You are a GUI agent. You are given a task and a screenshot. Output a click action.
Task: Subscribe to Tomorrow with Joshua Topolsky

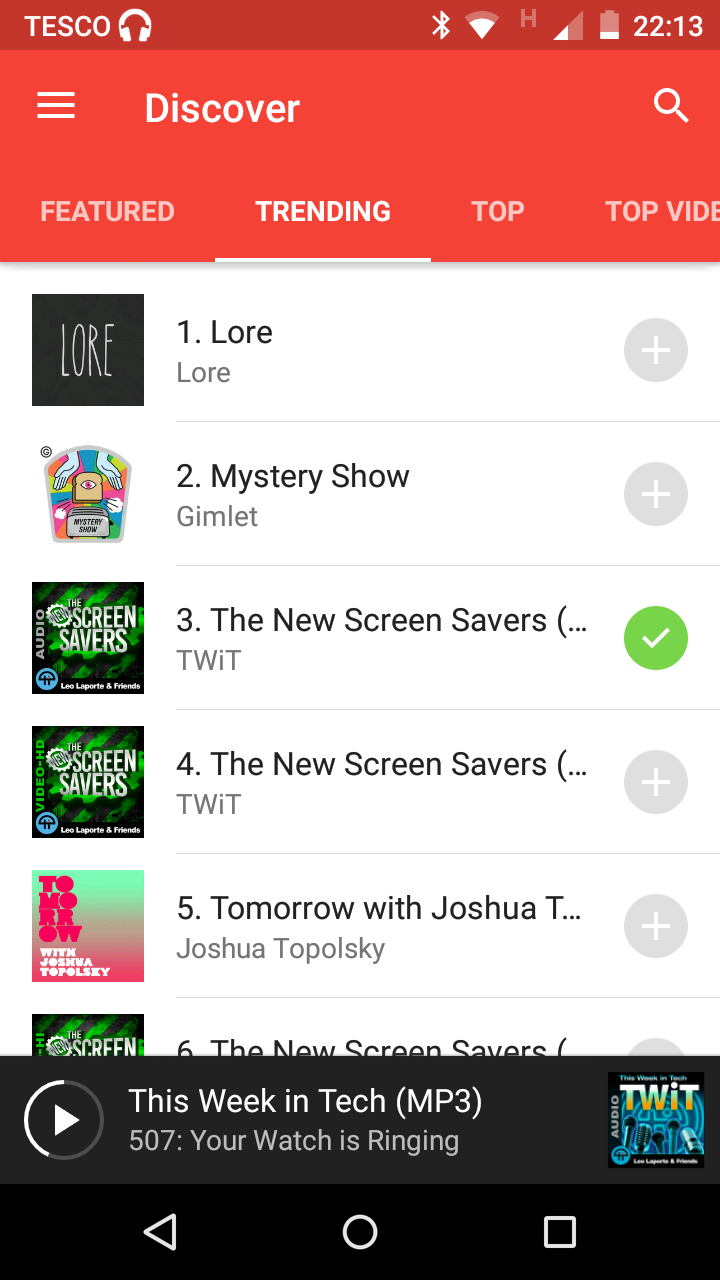click(x=655, y=926)
